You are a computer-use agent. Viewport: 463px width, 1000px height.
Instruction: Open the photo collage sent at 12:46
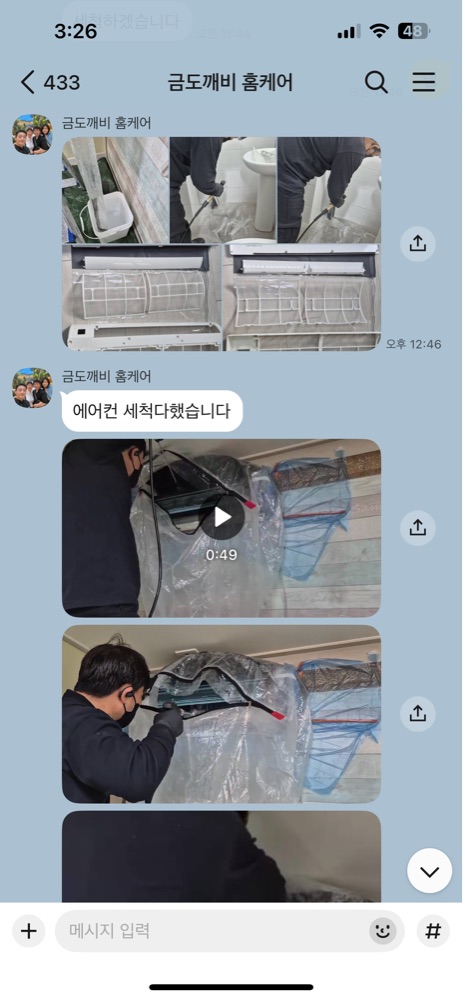(221, 244)
